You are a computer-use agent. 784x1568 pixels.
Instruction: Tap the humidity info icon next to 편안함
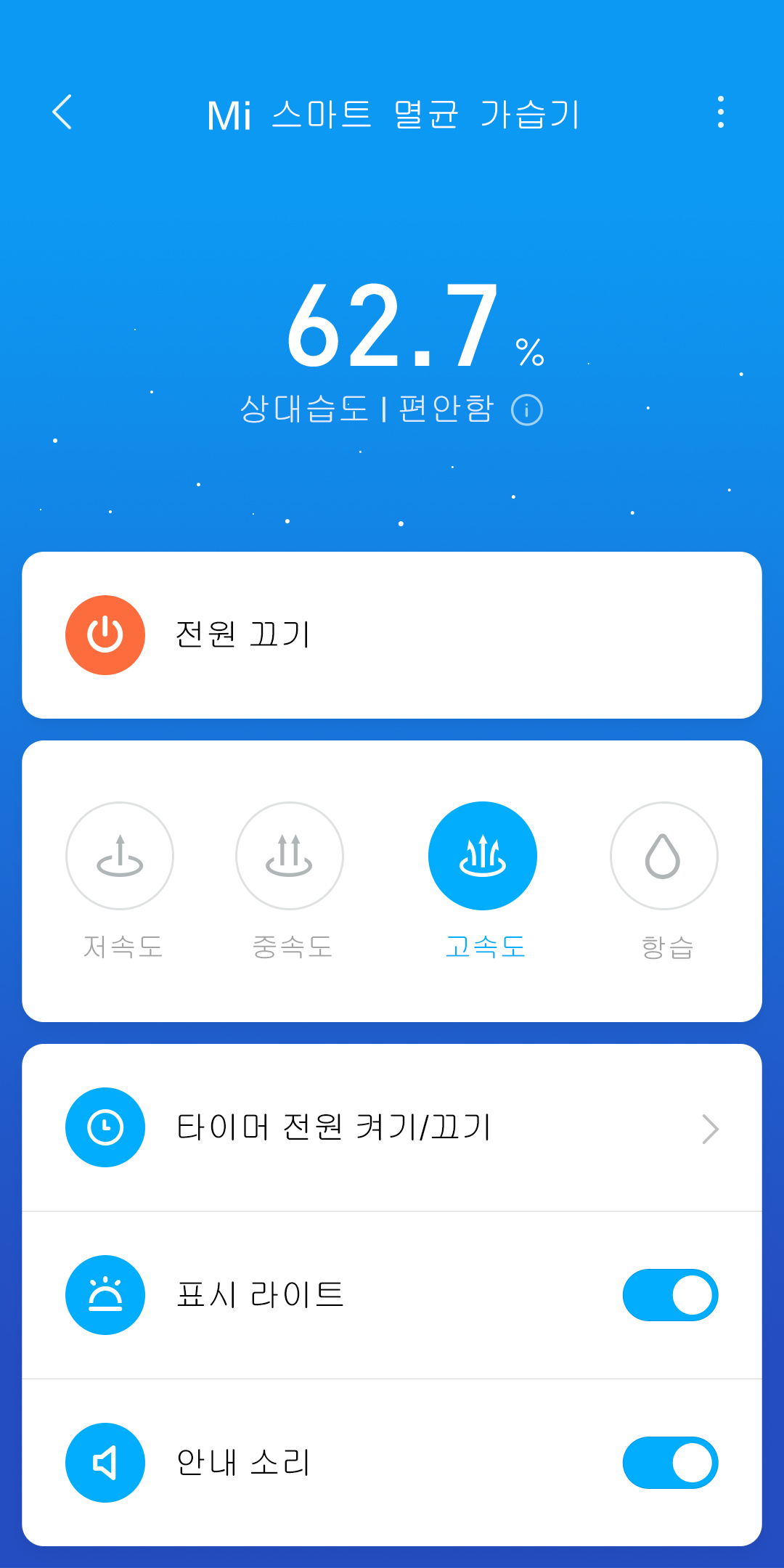click(x=527, y=410)
